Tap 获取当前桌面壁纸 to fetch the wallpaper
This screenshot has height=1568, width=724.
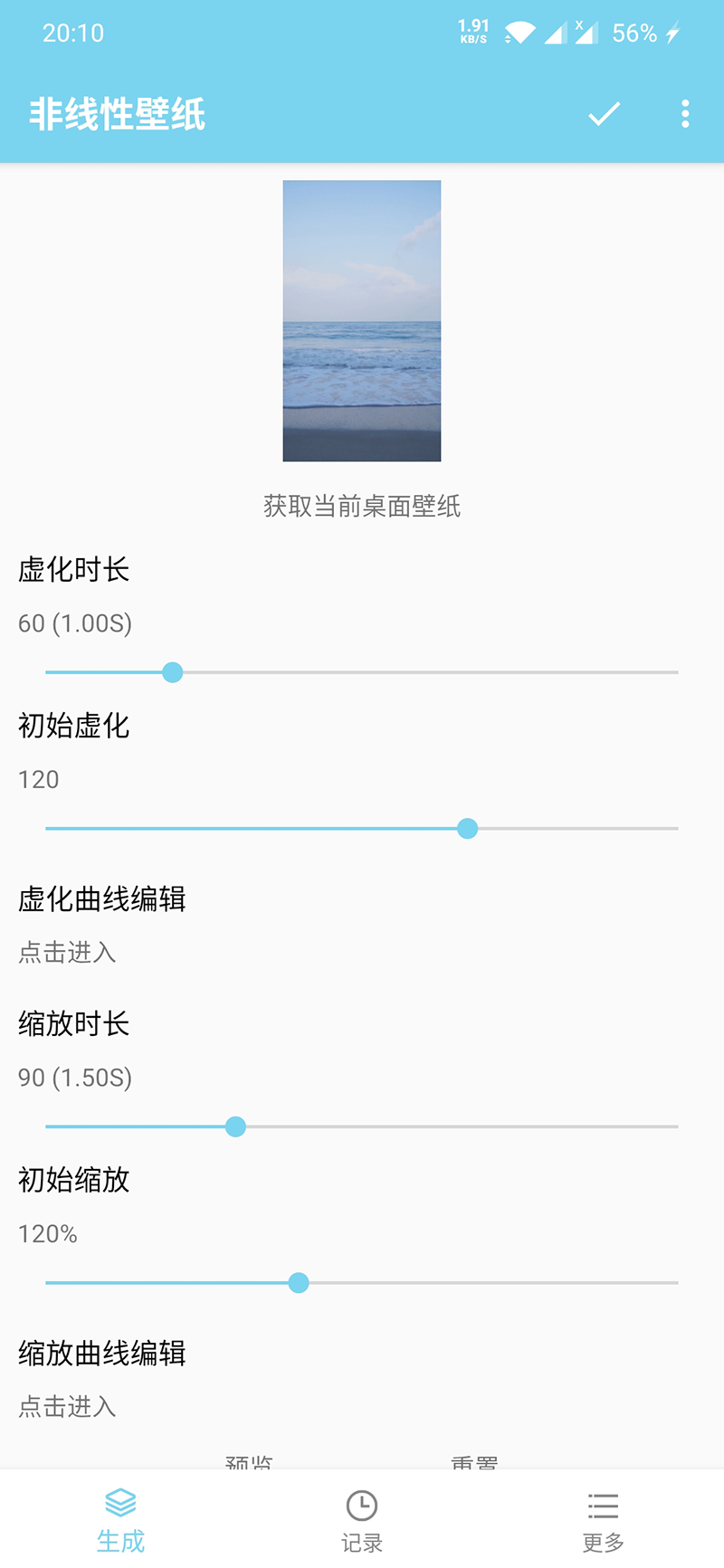coord(362,506)
